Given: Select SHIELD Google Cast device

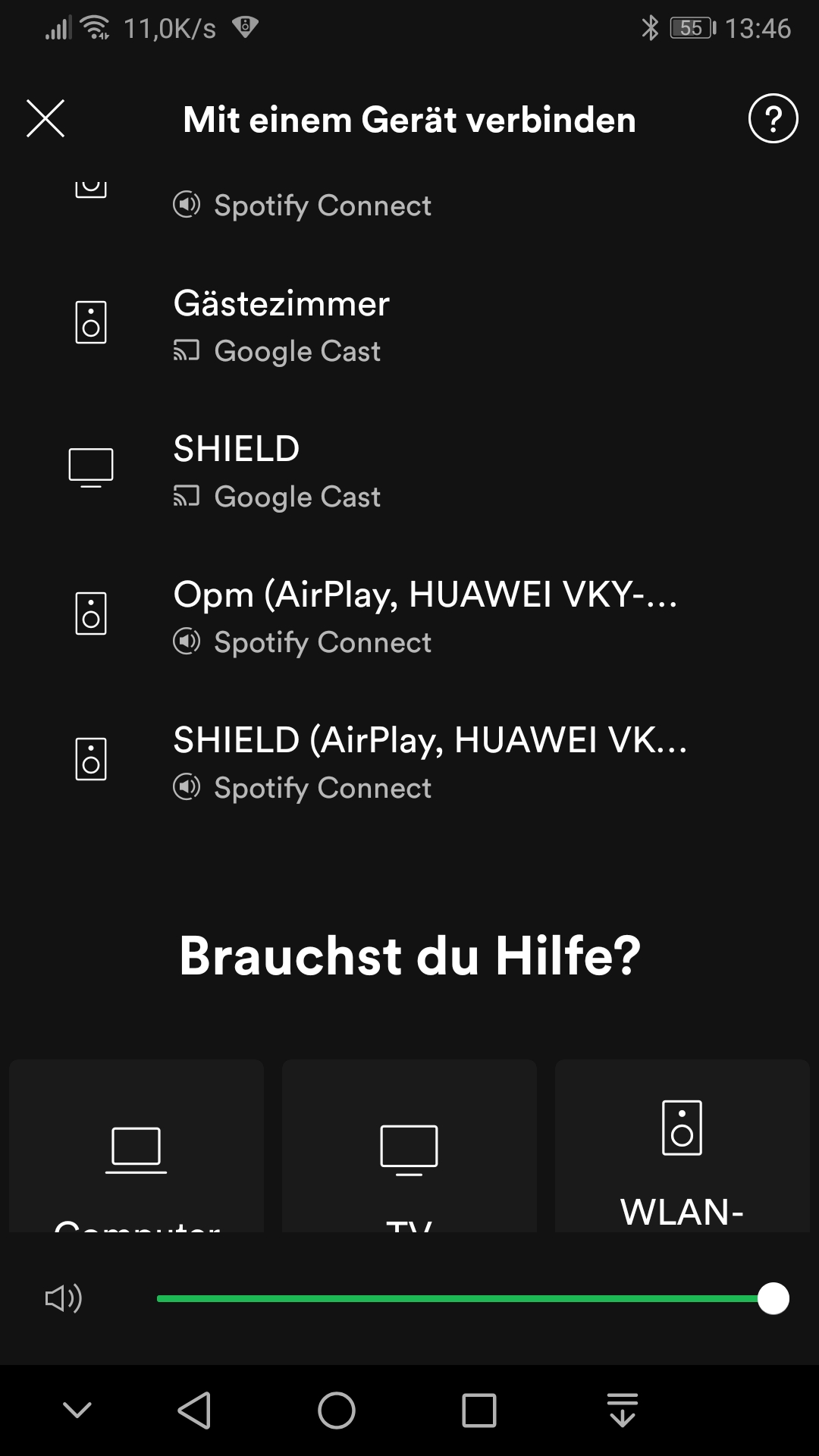Looking at the screenshot, I should tap(409, 472).
